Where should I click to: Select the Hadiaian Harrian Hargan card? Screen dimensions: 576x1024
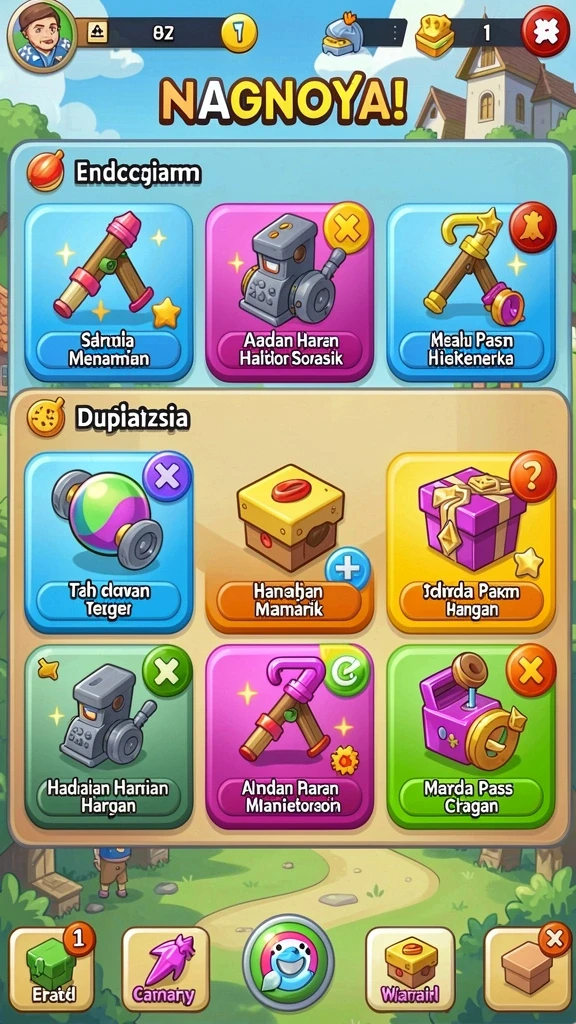108,737
